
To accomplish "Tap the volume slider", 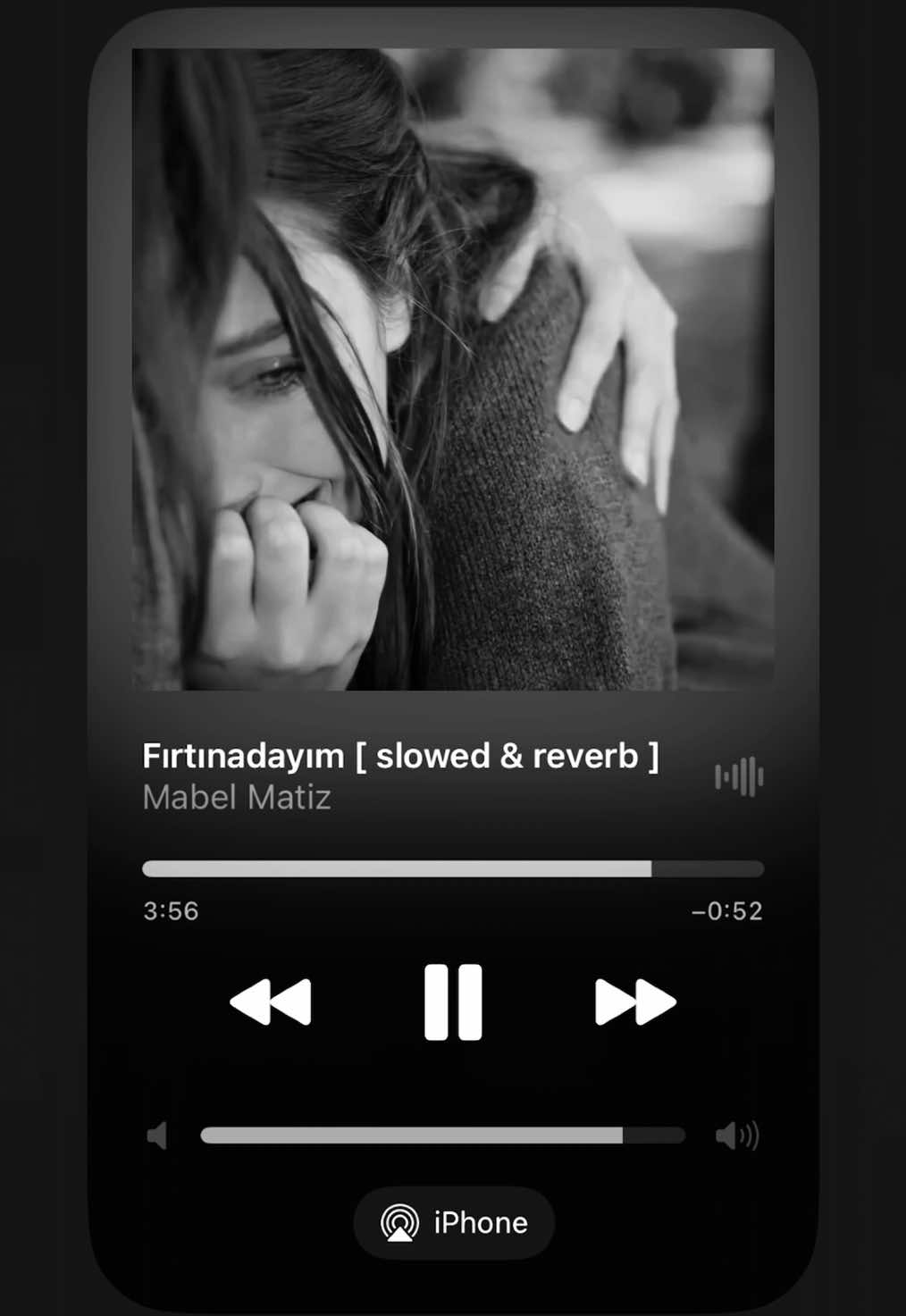I will coord(442,1136).
